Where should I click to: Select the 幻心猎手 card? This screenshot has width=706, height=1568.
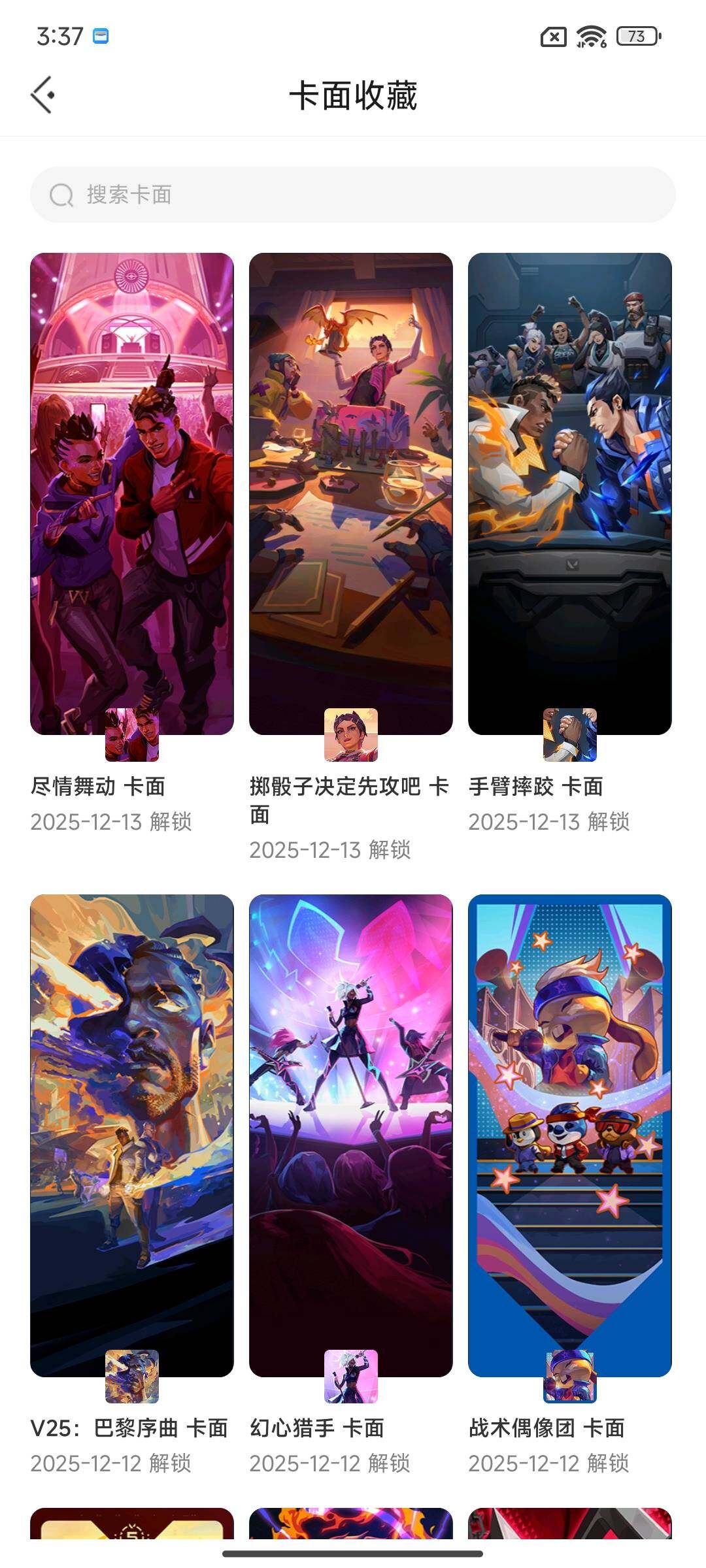pyautogui.click(x=351, y=1135)
